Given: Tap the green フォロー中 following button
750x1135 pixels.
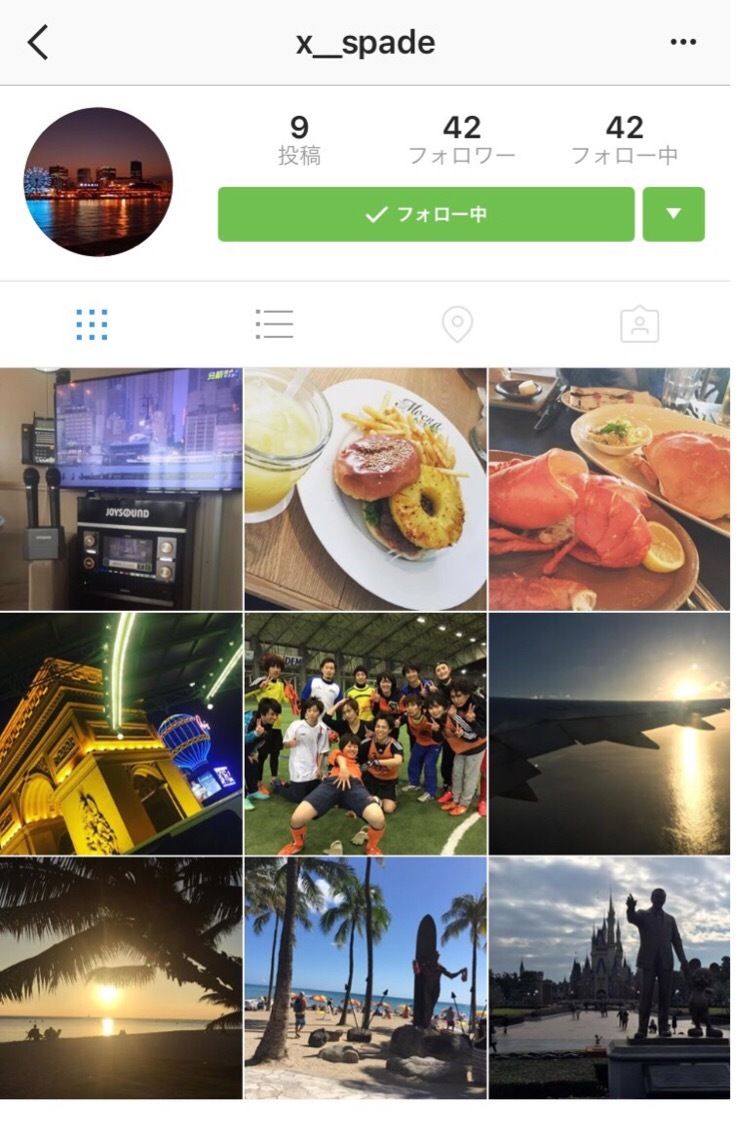Looking at the screenshot, I should point(426,214).
